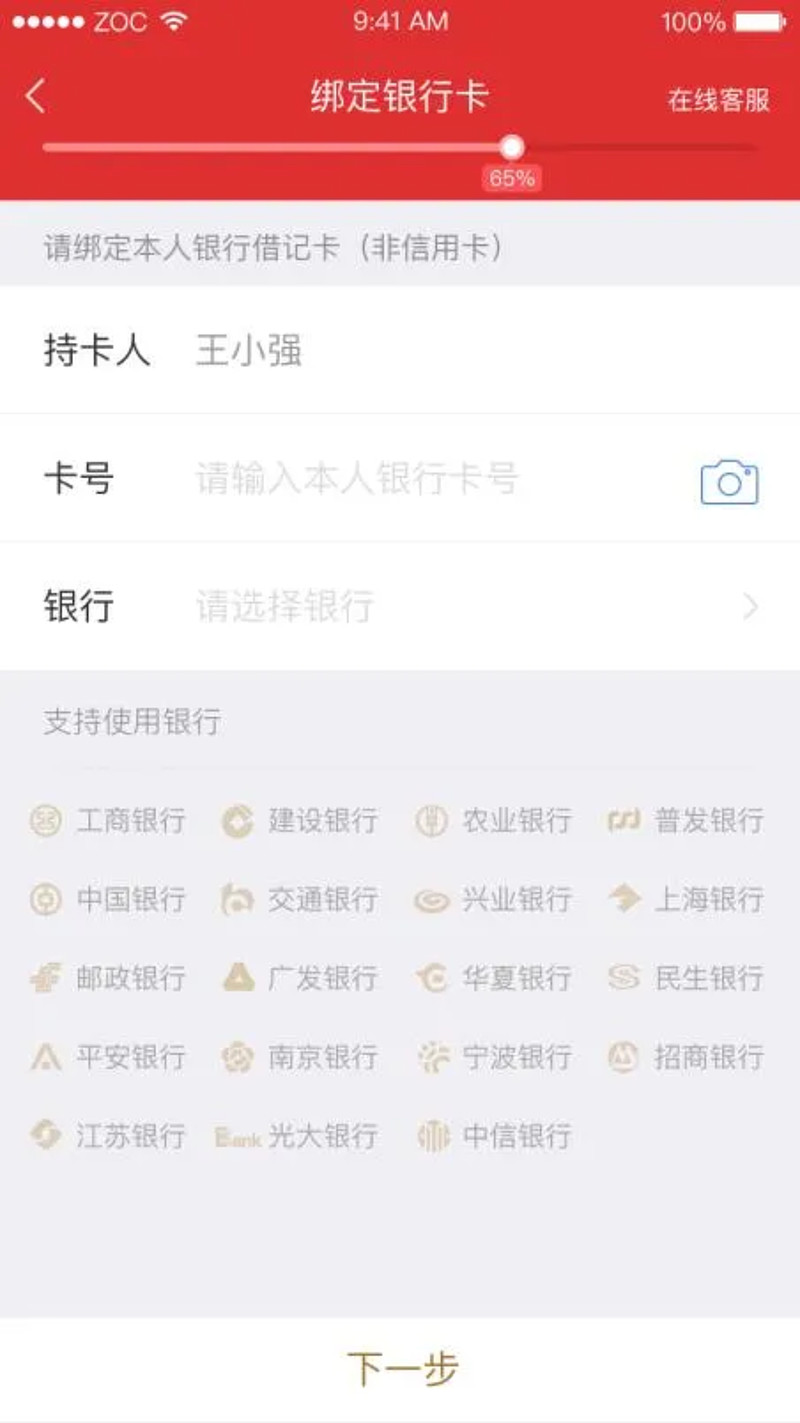This screenshot has width=800, height=1423.
Task: Tap 下一步 to continue
Action: [401, 1368]
